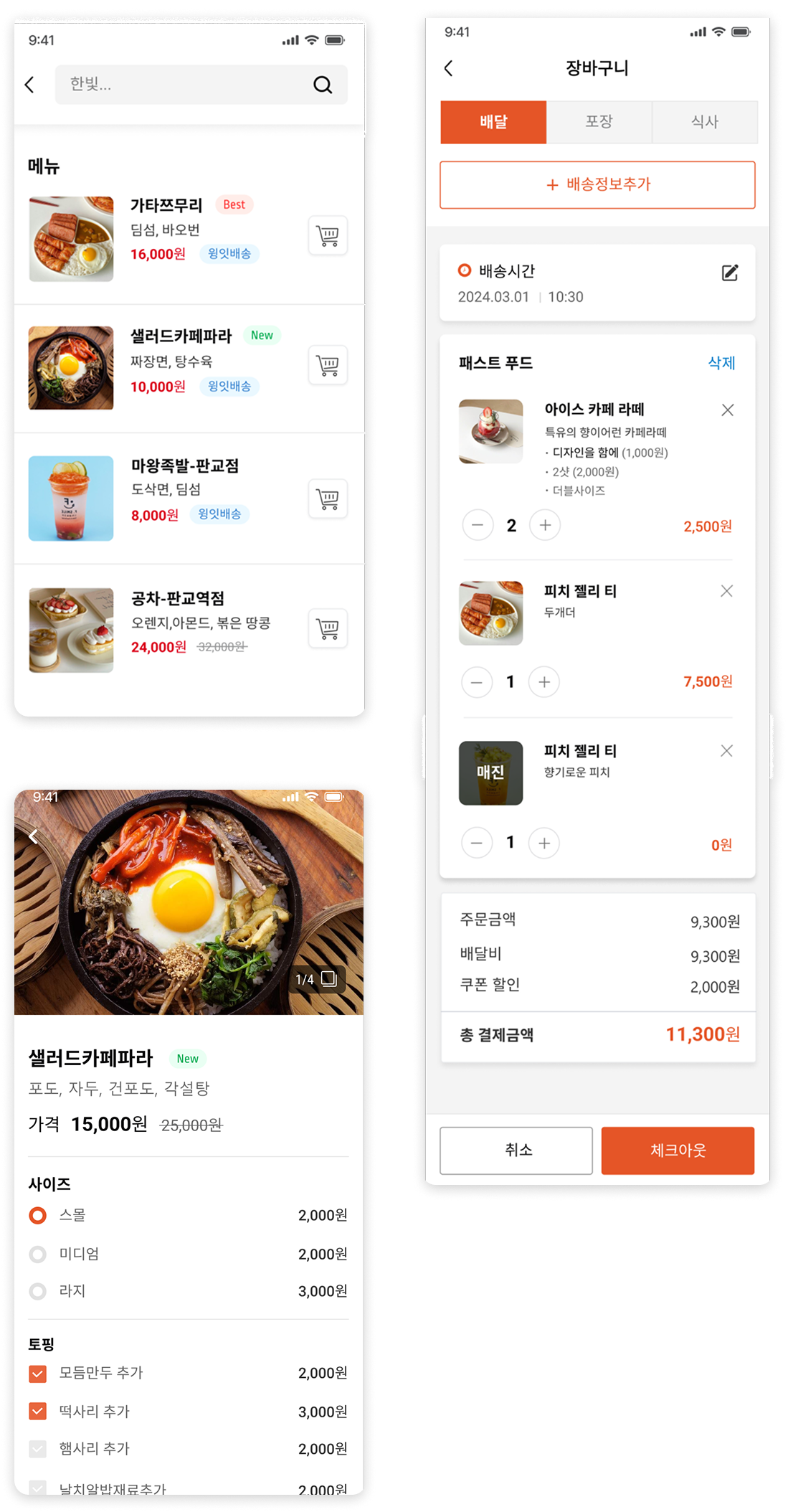The width and height of the screenshot is (788, 1512).
Task: Edit delivery time with the pencil icon
Action: pyautogui.click(x=731, y=273)
